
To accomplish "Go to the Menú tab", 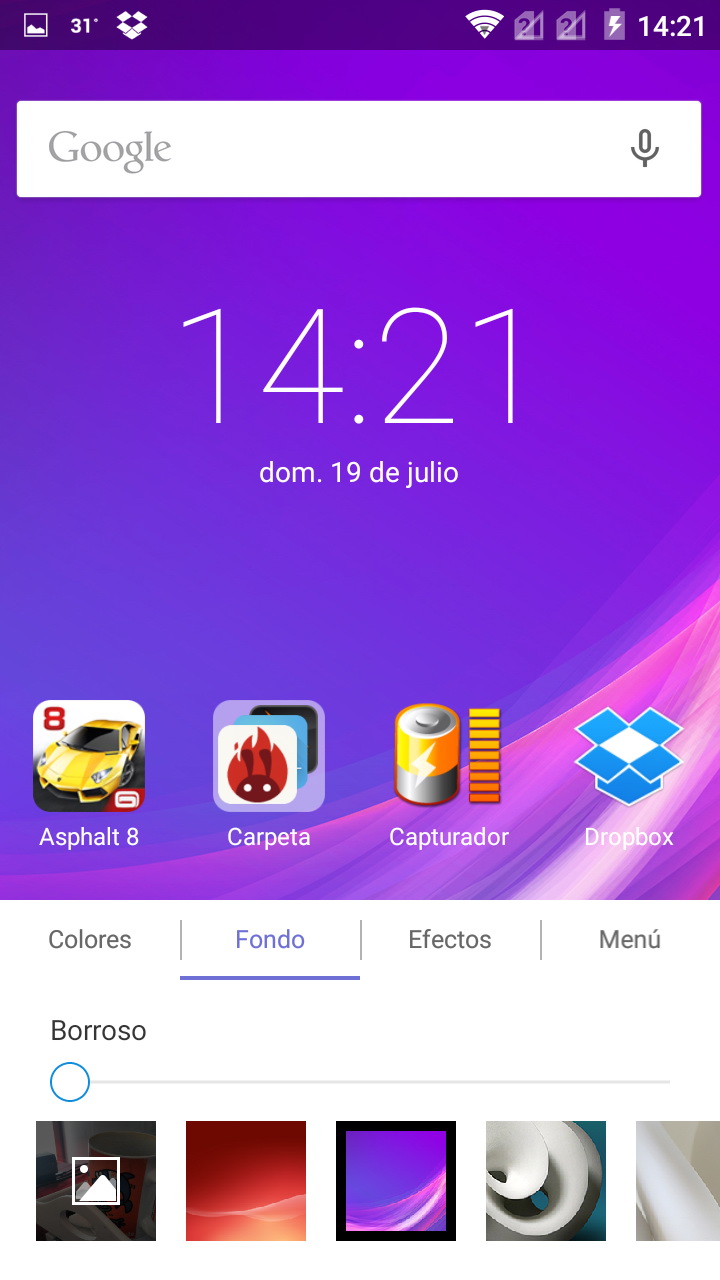I will point(630,940).
